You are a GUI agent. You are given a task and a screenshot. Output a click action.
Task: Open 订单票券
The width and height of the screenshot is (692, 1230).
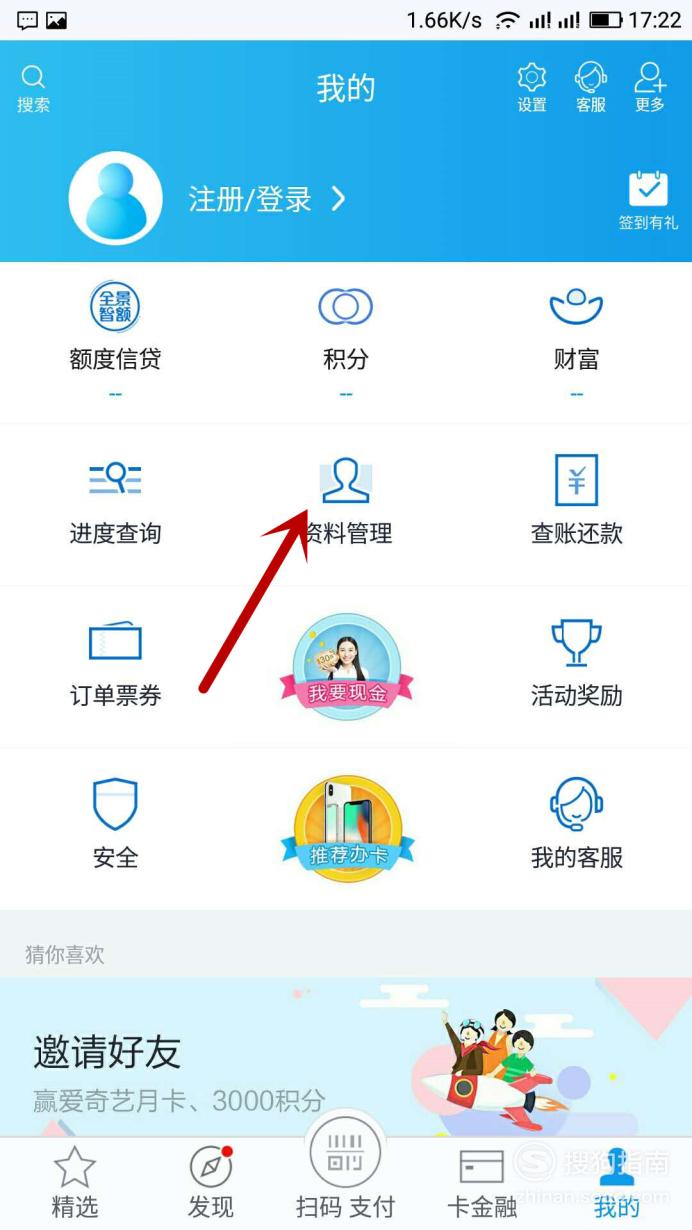pyautogui.click(x=115, y=664)
